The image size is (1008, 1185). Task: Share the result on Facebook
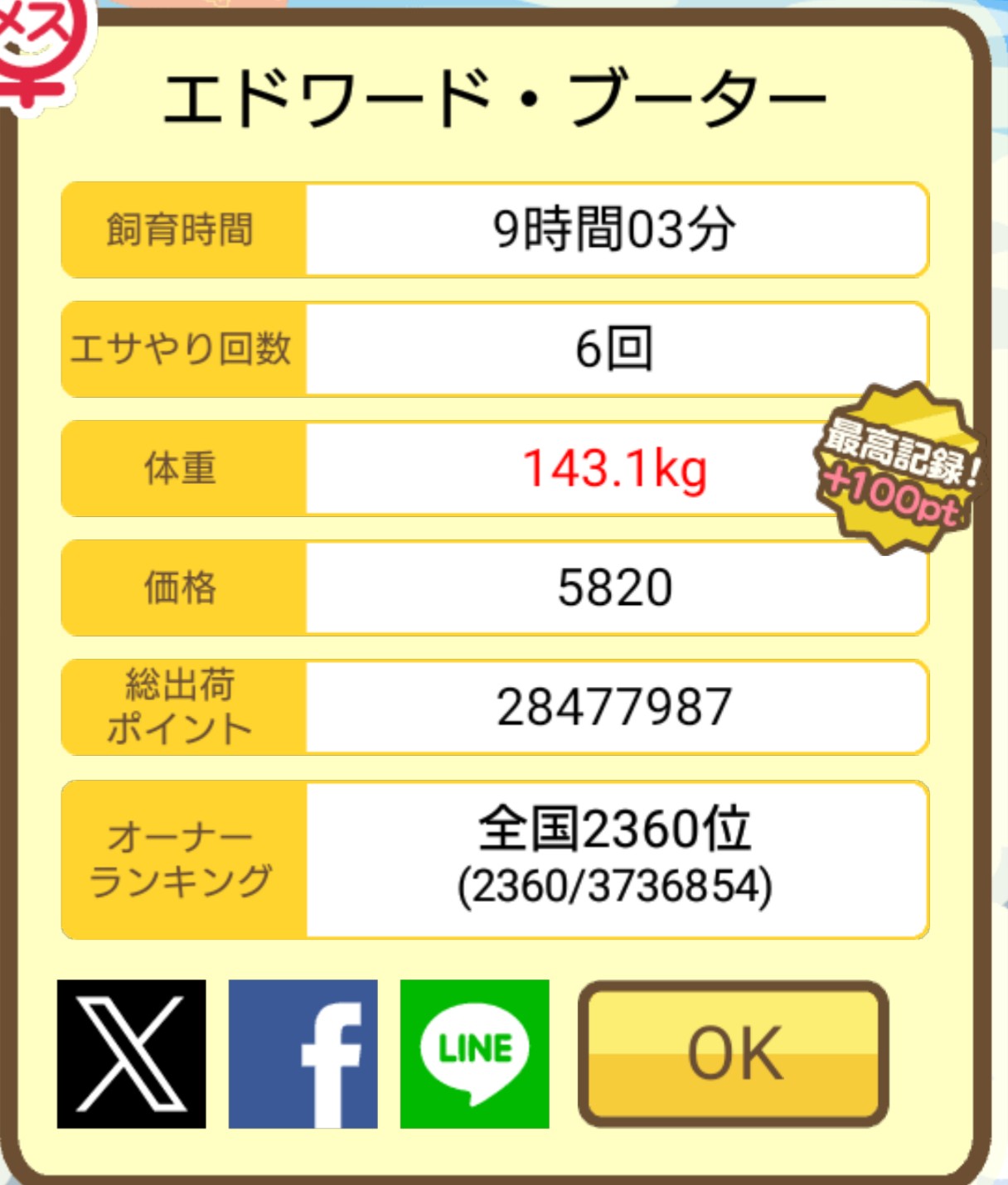303,1053
